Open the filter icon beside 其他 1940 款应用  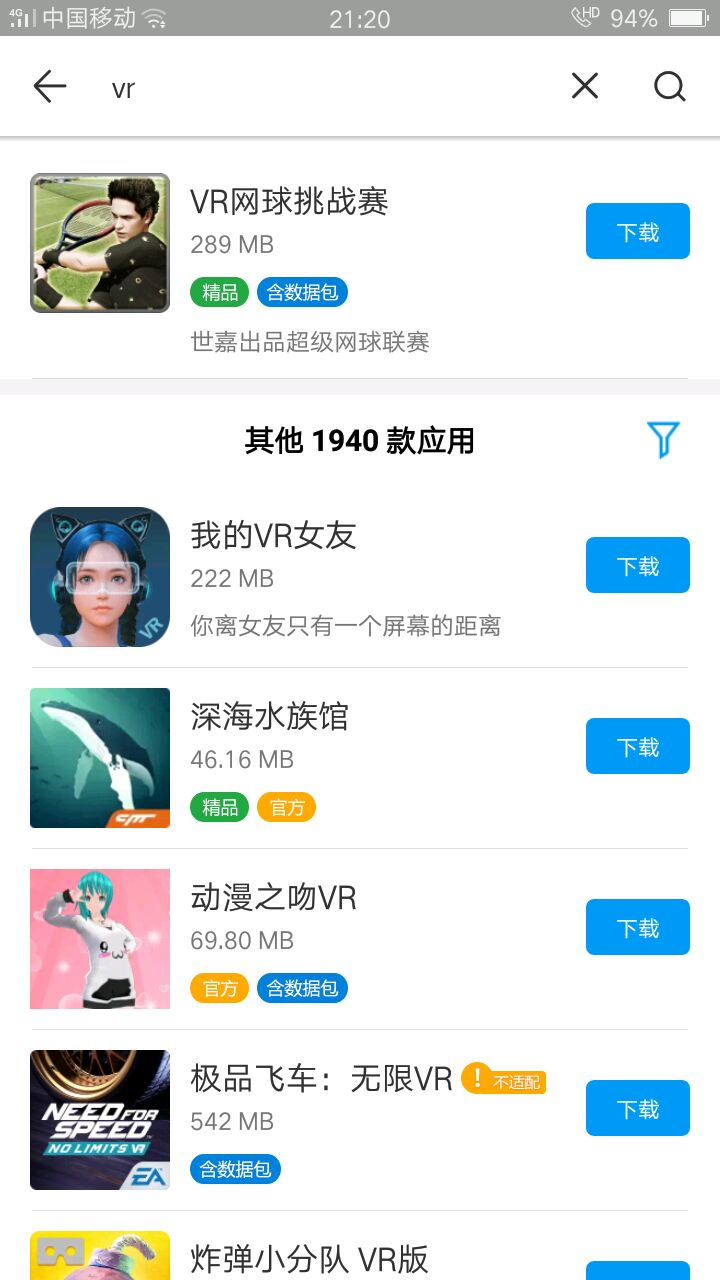click(663, 439)
